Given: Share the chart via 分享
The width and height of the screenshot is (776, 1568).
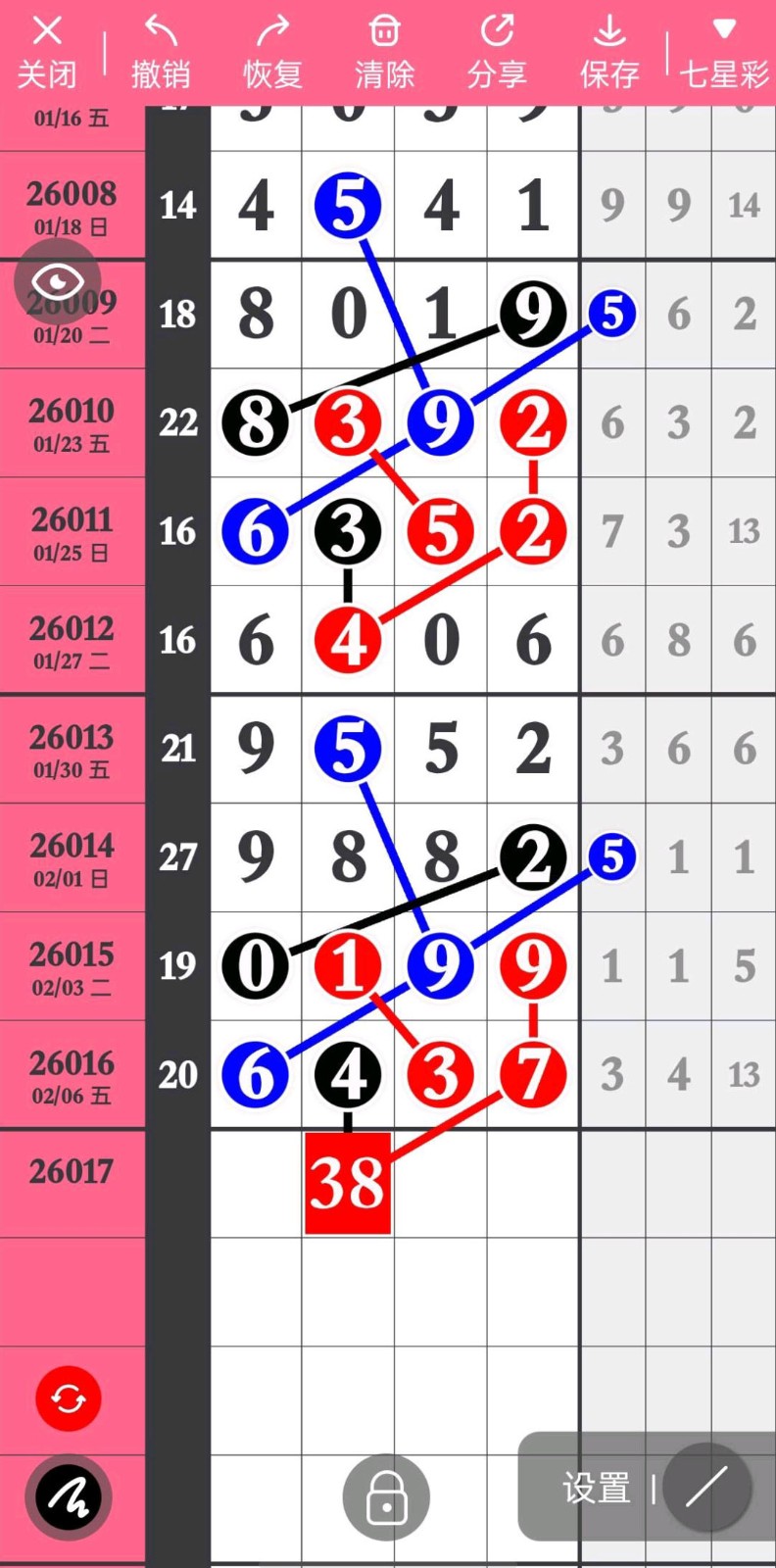Looking at the screenshot, I should pos(497,51).
